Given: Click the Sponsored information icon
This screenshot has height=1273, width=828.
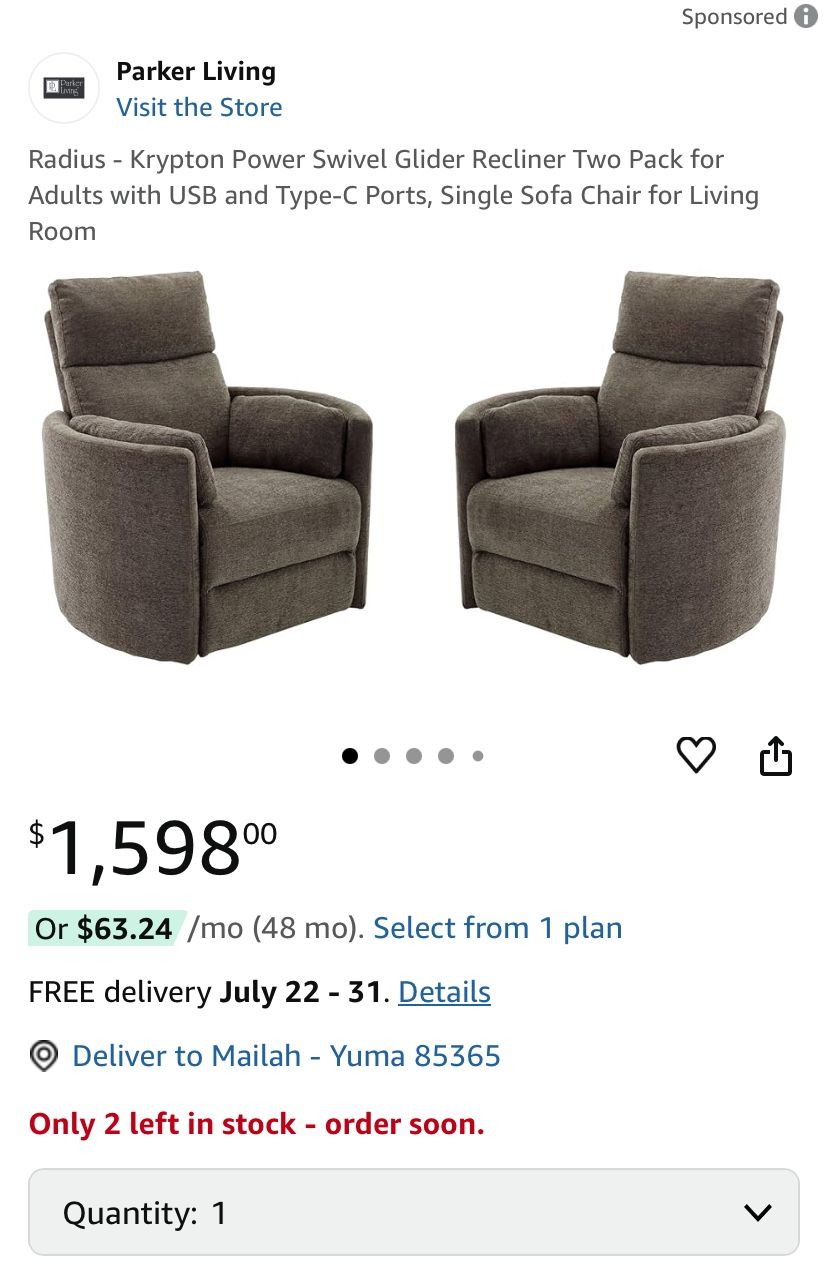Looking at the screenshot, I should pos(806,16).
